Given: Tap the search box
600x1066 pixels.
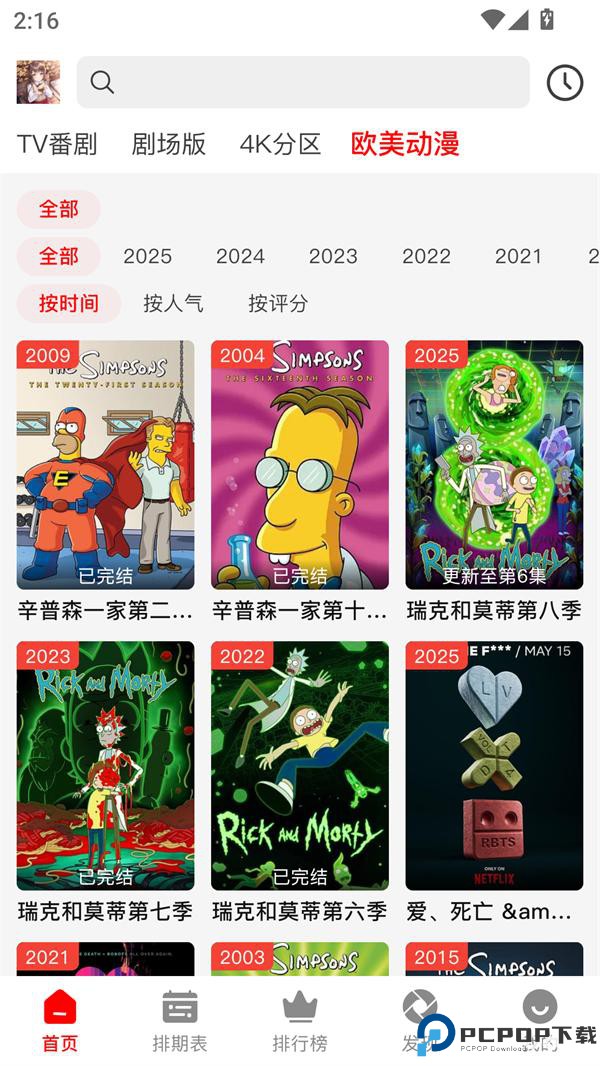Looking at the screenshot, I should pyautogui.click(x=303, y=82).
